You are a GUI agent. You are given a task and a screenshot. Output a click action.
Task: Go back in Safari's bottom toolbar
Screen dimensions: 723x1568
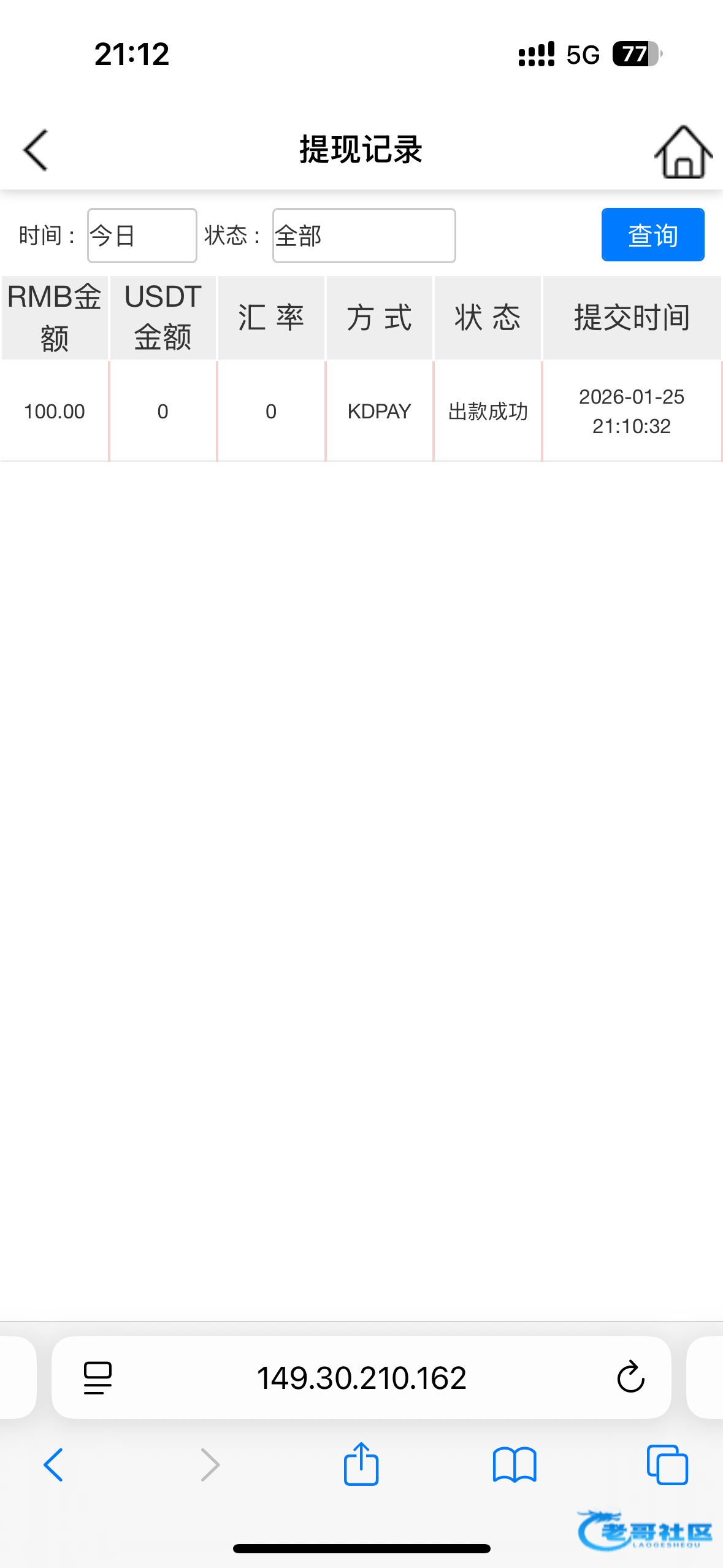[53, 1465]
